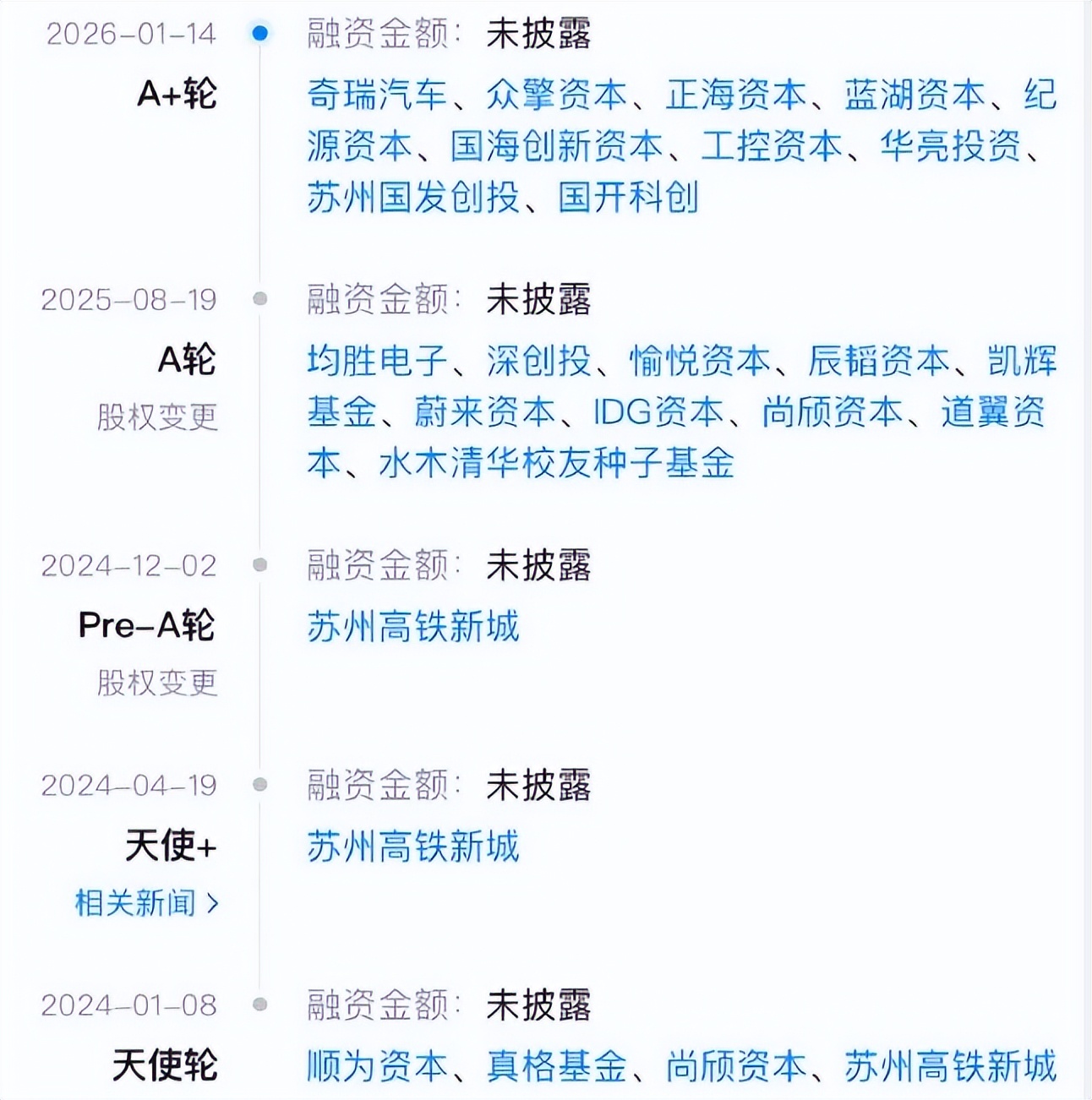Screen dimensions: 1092x1100
Task: Open 愉悦资本 link
Action: click(700, 361)
